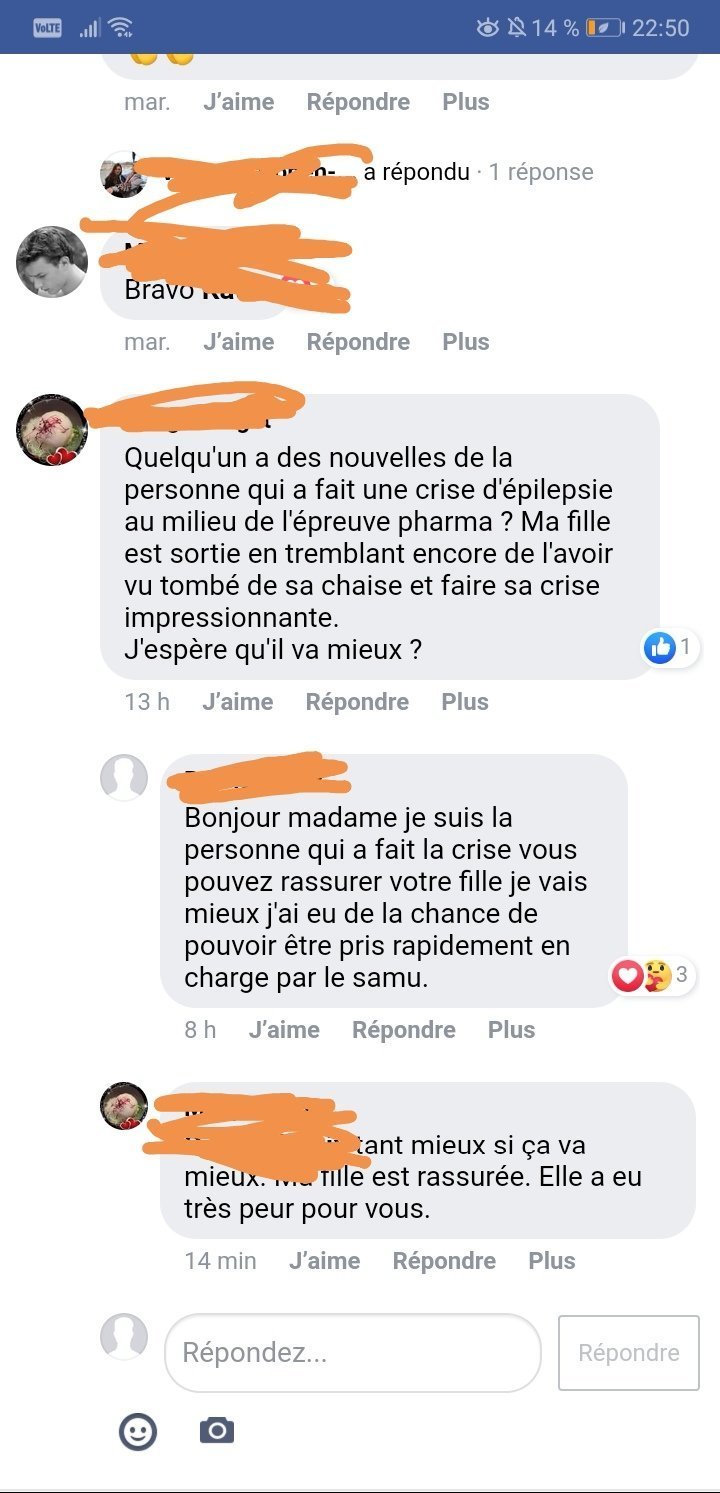Send reply with the Répondre button
This screenshot has width=720, height=1493.
coord(628,1353)
